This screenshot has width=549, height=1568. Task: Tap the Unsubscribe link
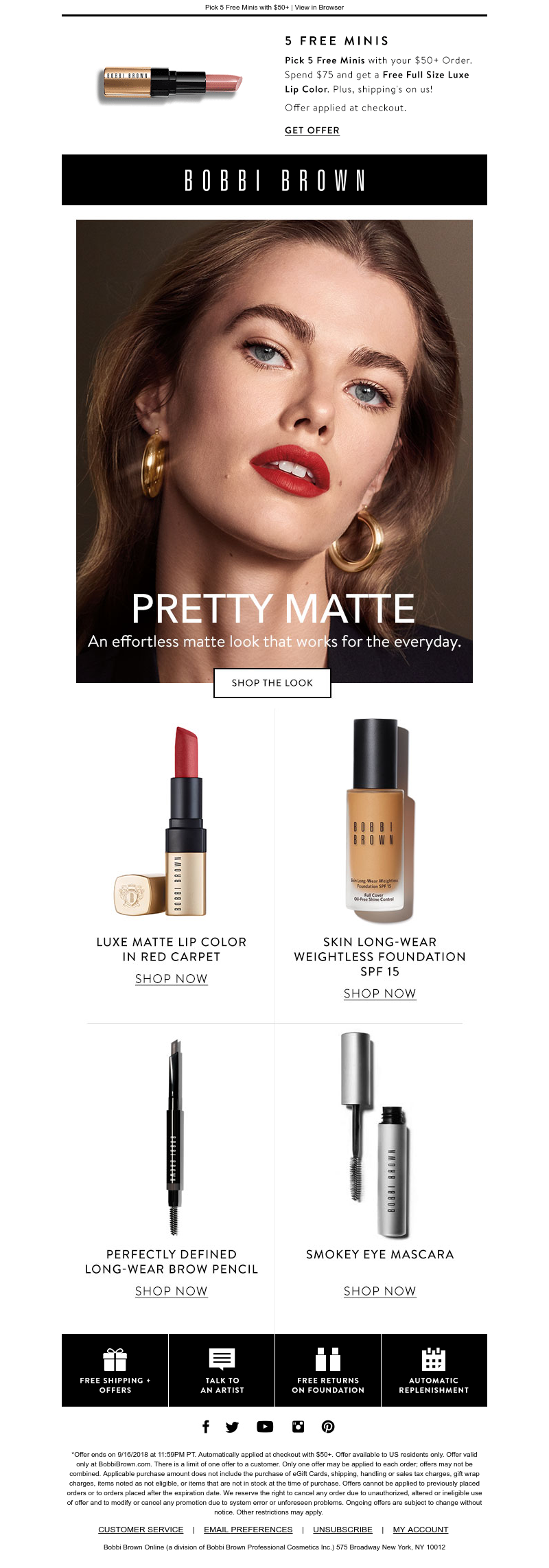(x=342, y=1530)
